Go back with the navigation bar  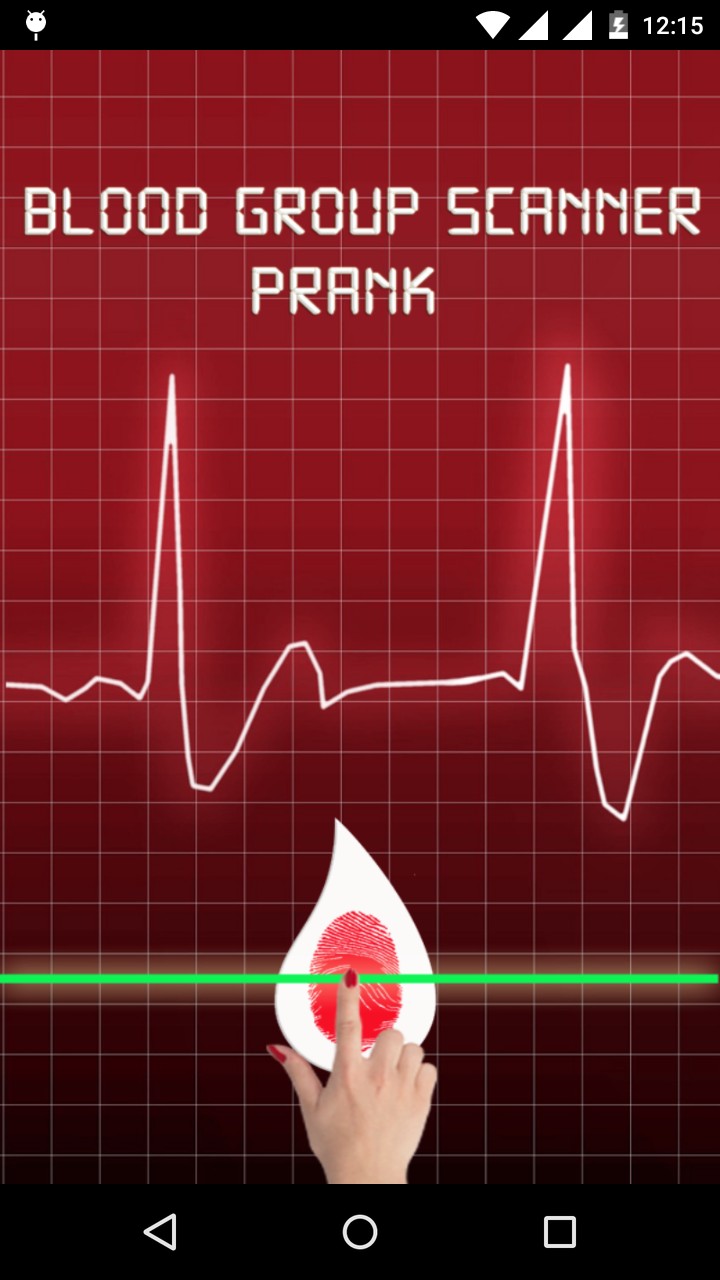click(x=160, y=1232)
